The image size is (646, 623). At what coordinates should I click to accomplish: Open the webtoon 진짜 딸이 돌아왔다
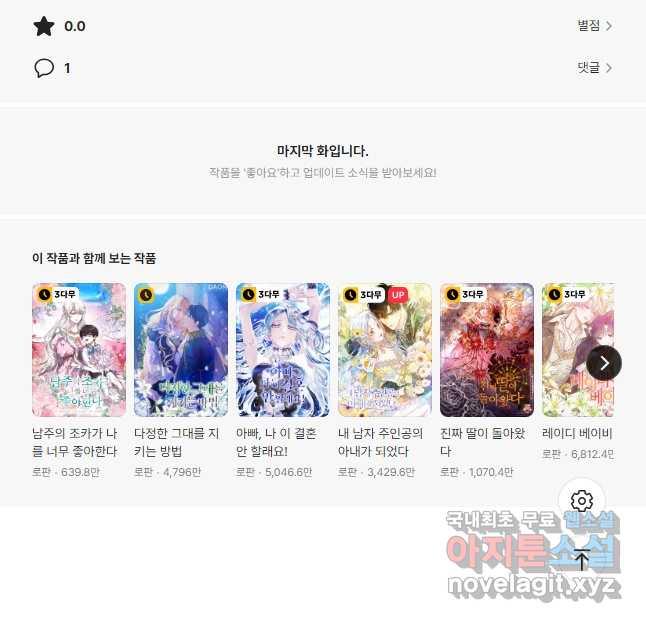point(487,350)
